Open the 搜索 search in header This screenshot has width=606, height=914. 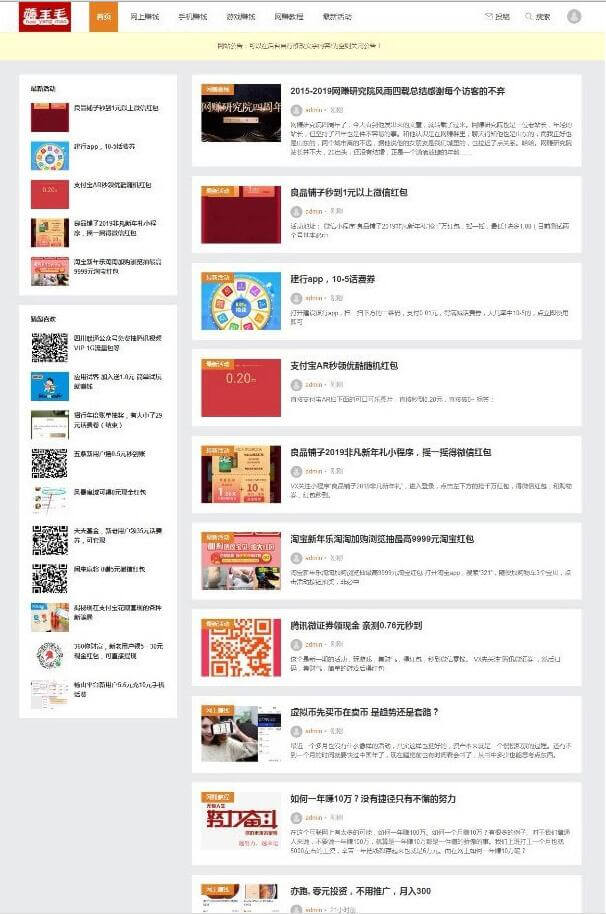[537, 17]
